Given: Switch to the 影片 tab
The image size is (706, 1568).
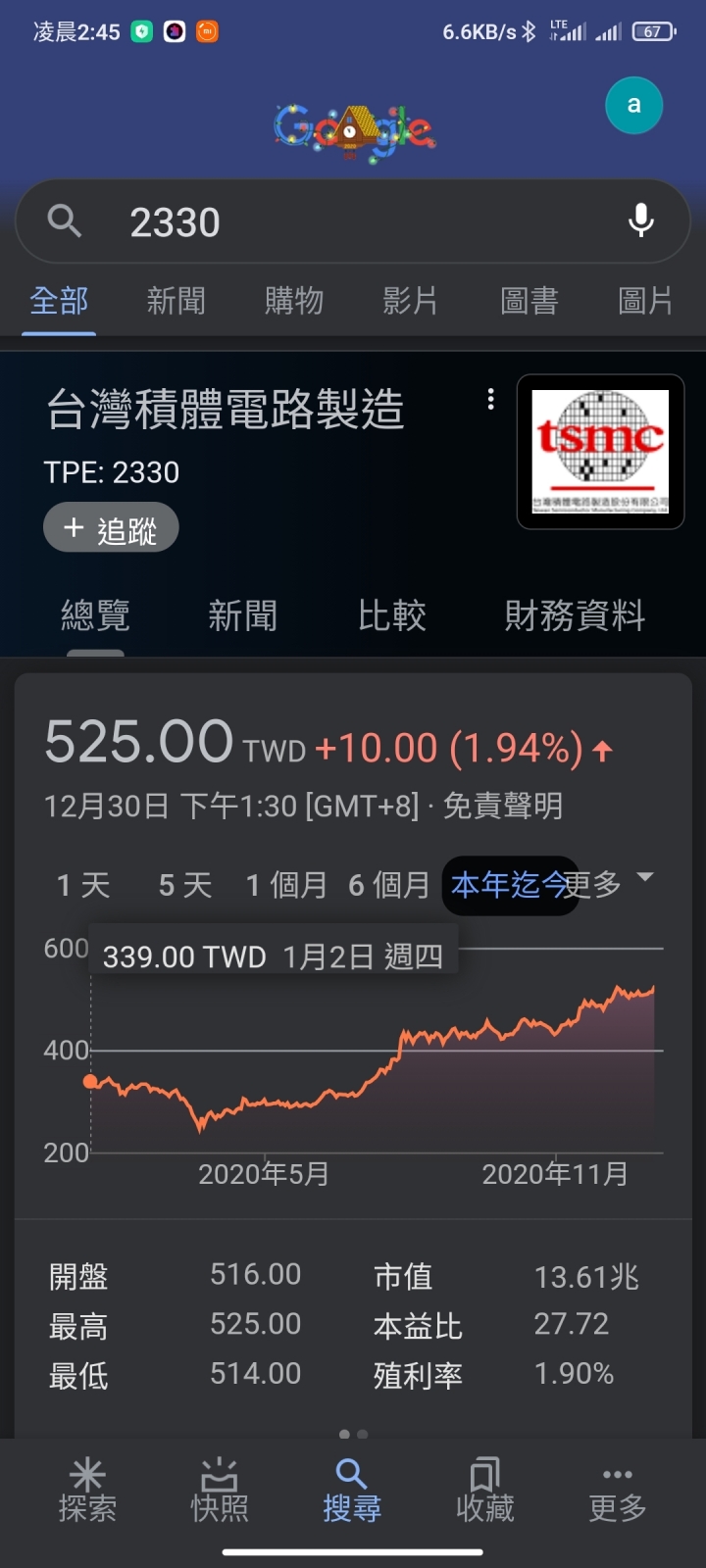Looking at the screenshot, I should tap(411, 301).
